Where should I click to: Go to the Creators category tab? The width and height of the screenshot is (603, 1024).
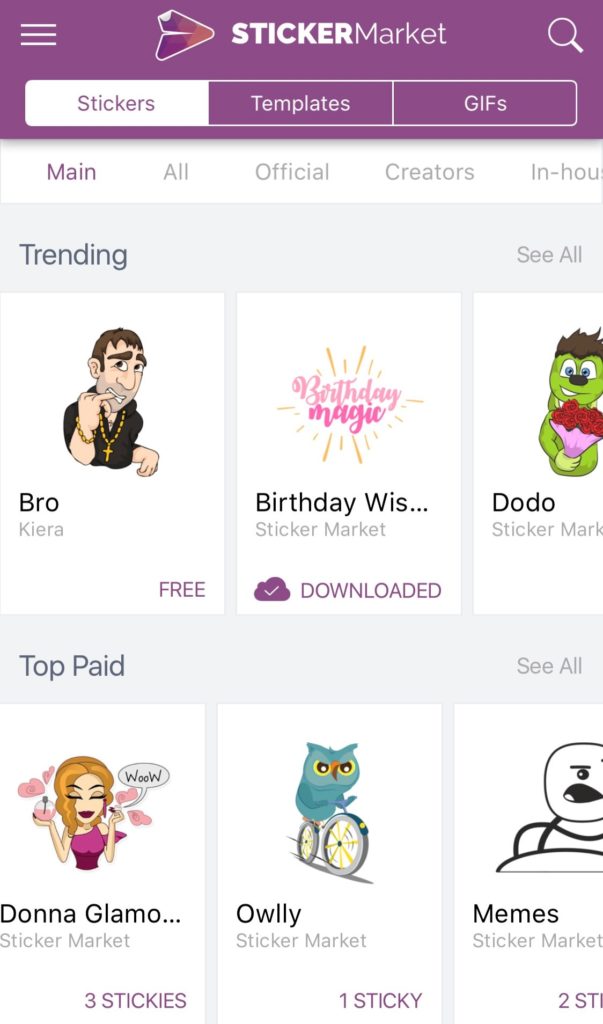coord(429,172)
